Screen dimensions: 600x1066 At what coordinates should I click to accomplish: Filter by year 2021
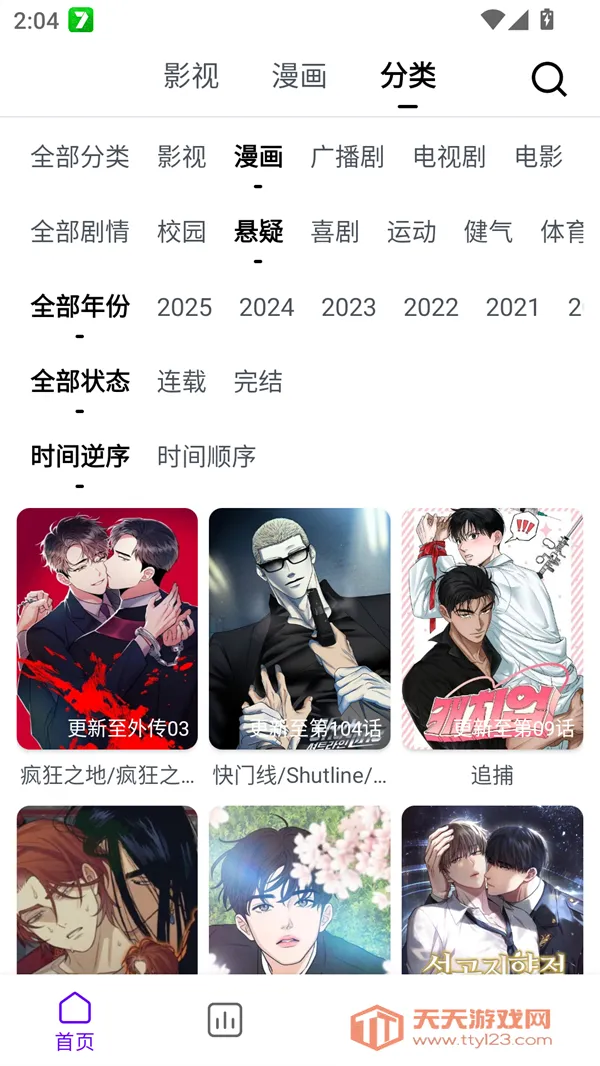point(512,307)
